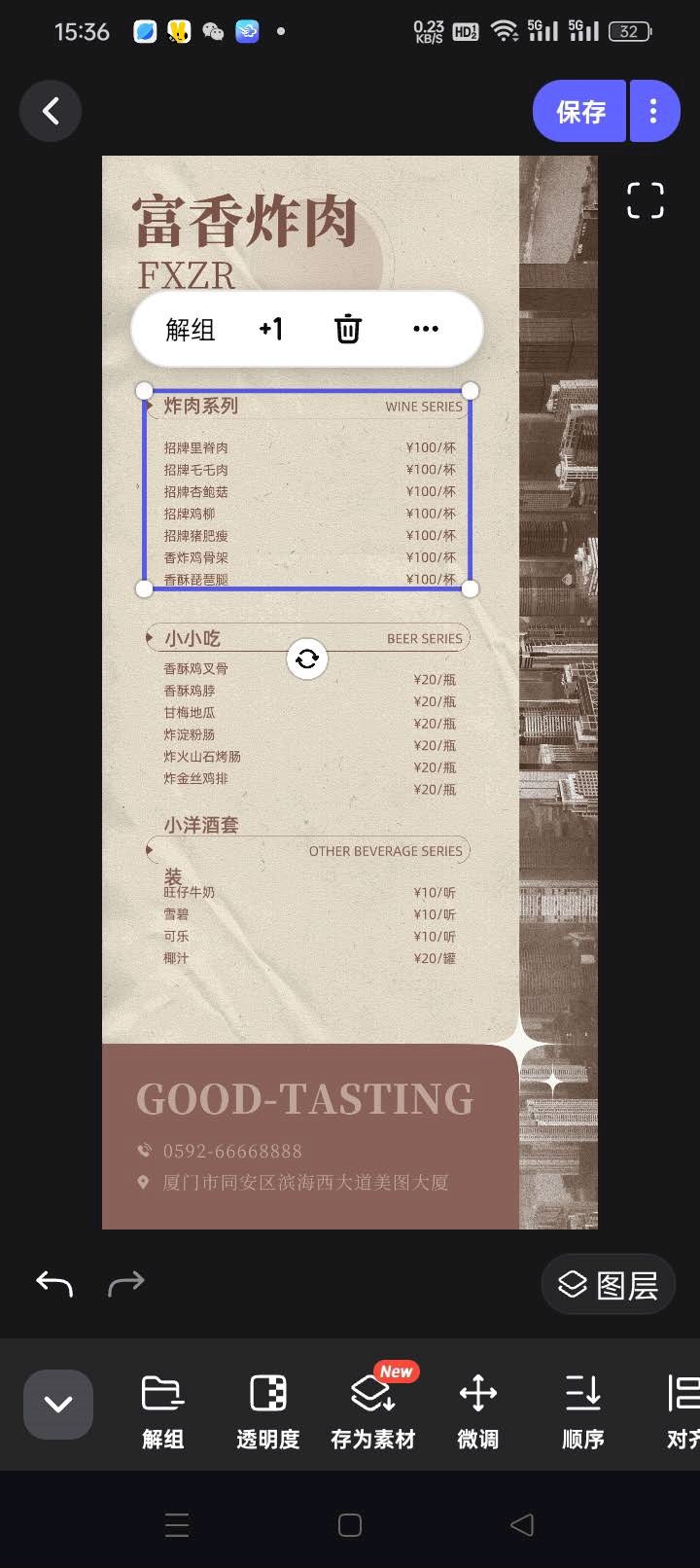Viewport: 700px width, 1568px height.
Task: Undo the last edit
Action: click(54, 1284)
